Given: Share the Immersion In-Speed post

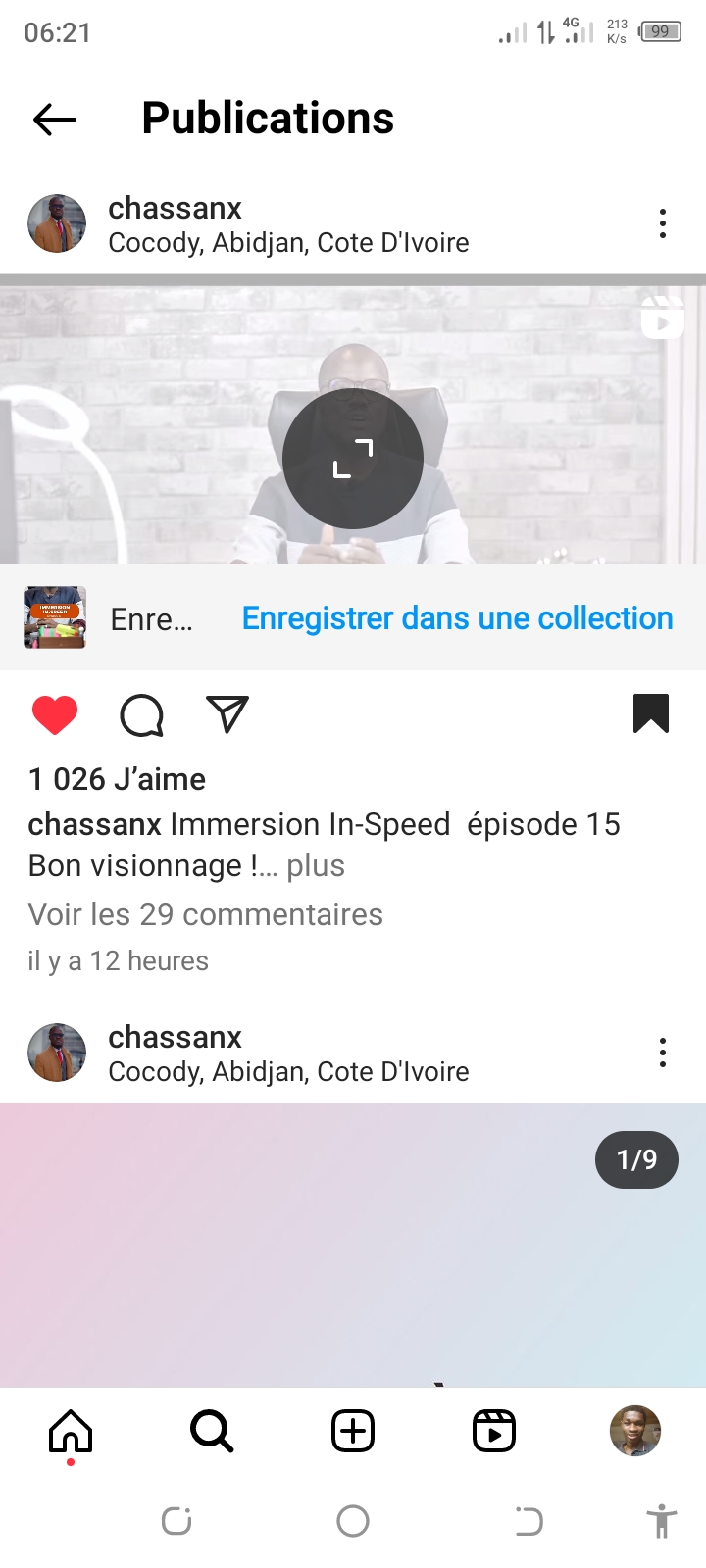Looking at the screenshot, I should [227, 714].
